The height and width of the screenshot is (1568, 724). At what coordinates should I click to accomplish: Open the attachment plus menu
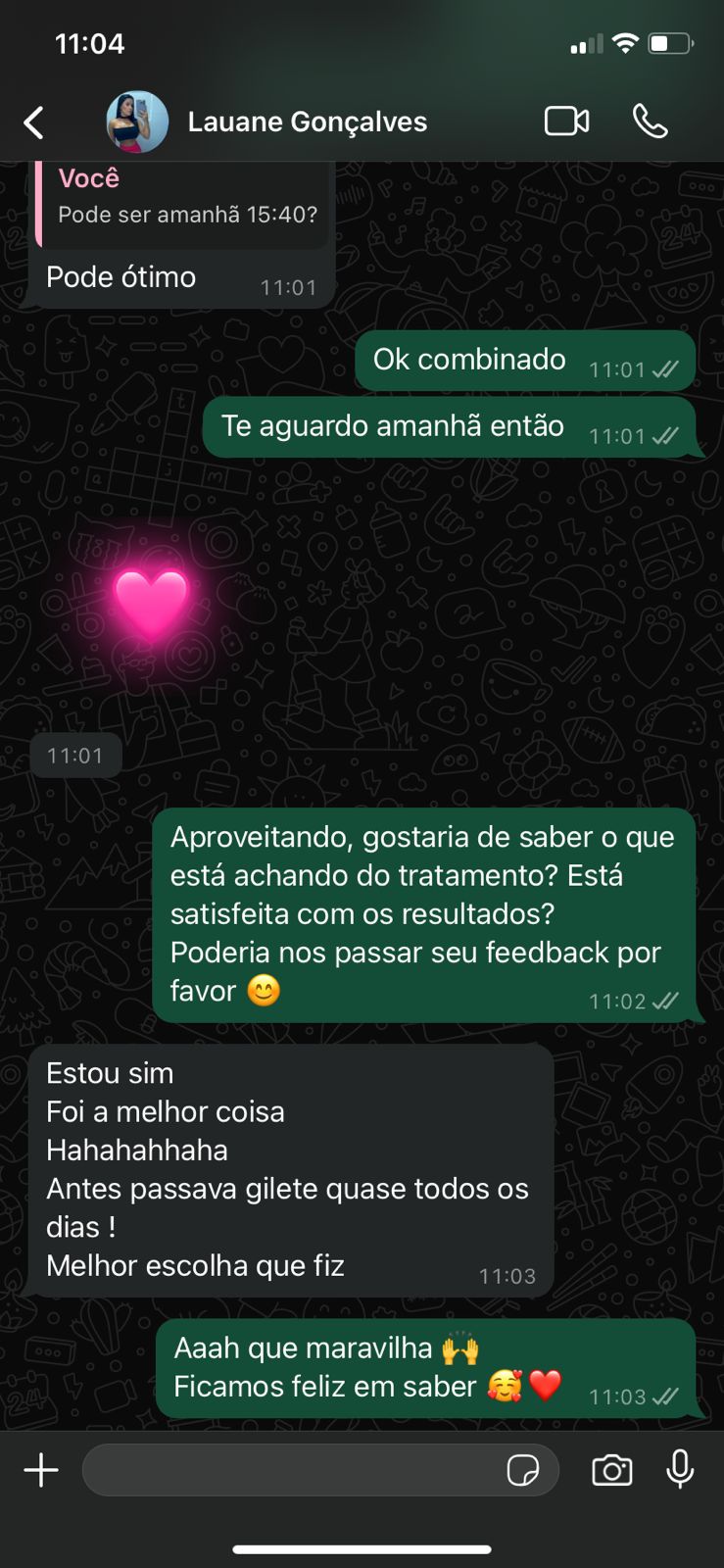(41, 1470)
